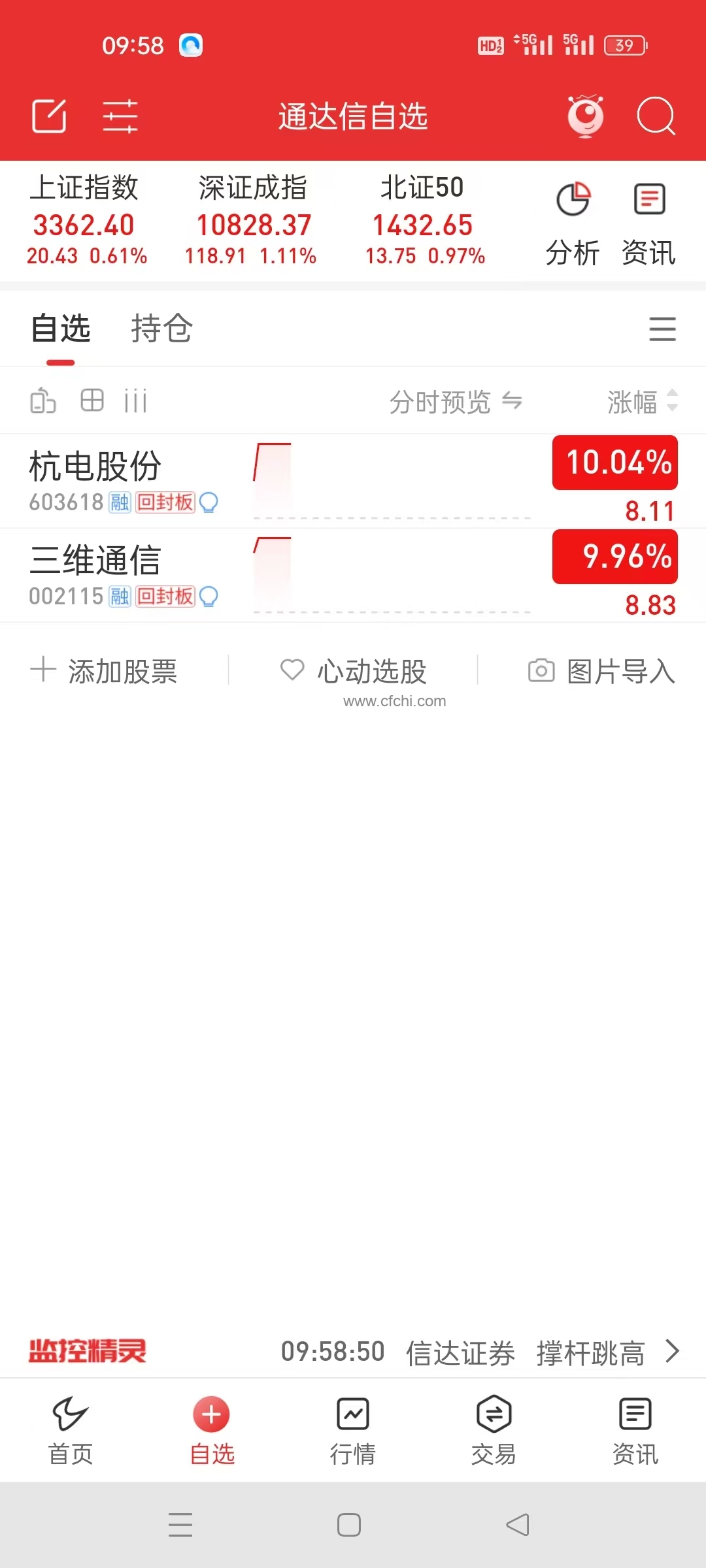Import stocks via 图片导入

[601, 671]
